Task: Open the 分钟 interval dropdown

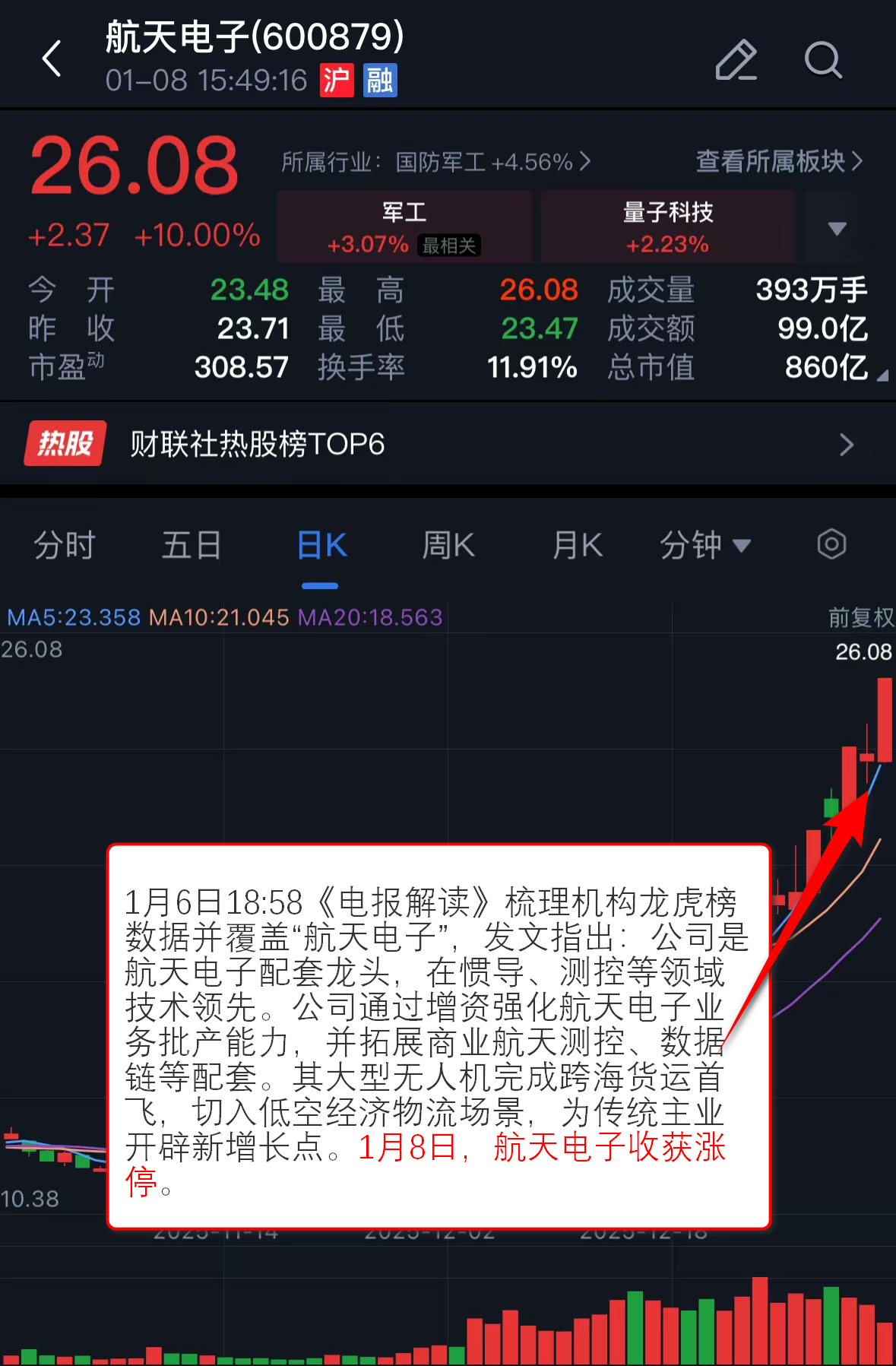Action: (704, 545)
